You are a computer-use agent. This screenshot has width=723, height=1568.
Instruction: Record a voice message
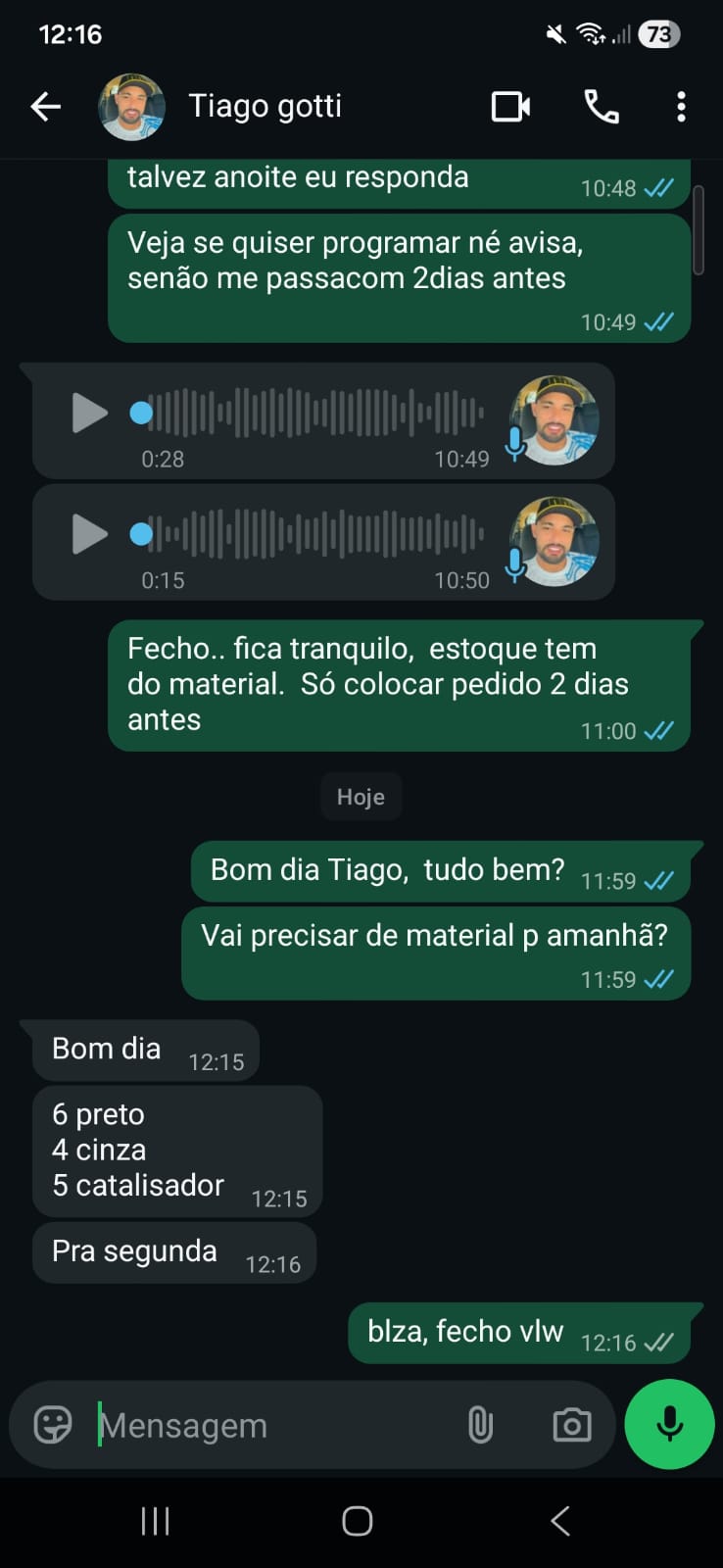pyautogui.click(x=670, y=1424)
